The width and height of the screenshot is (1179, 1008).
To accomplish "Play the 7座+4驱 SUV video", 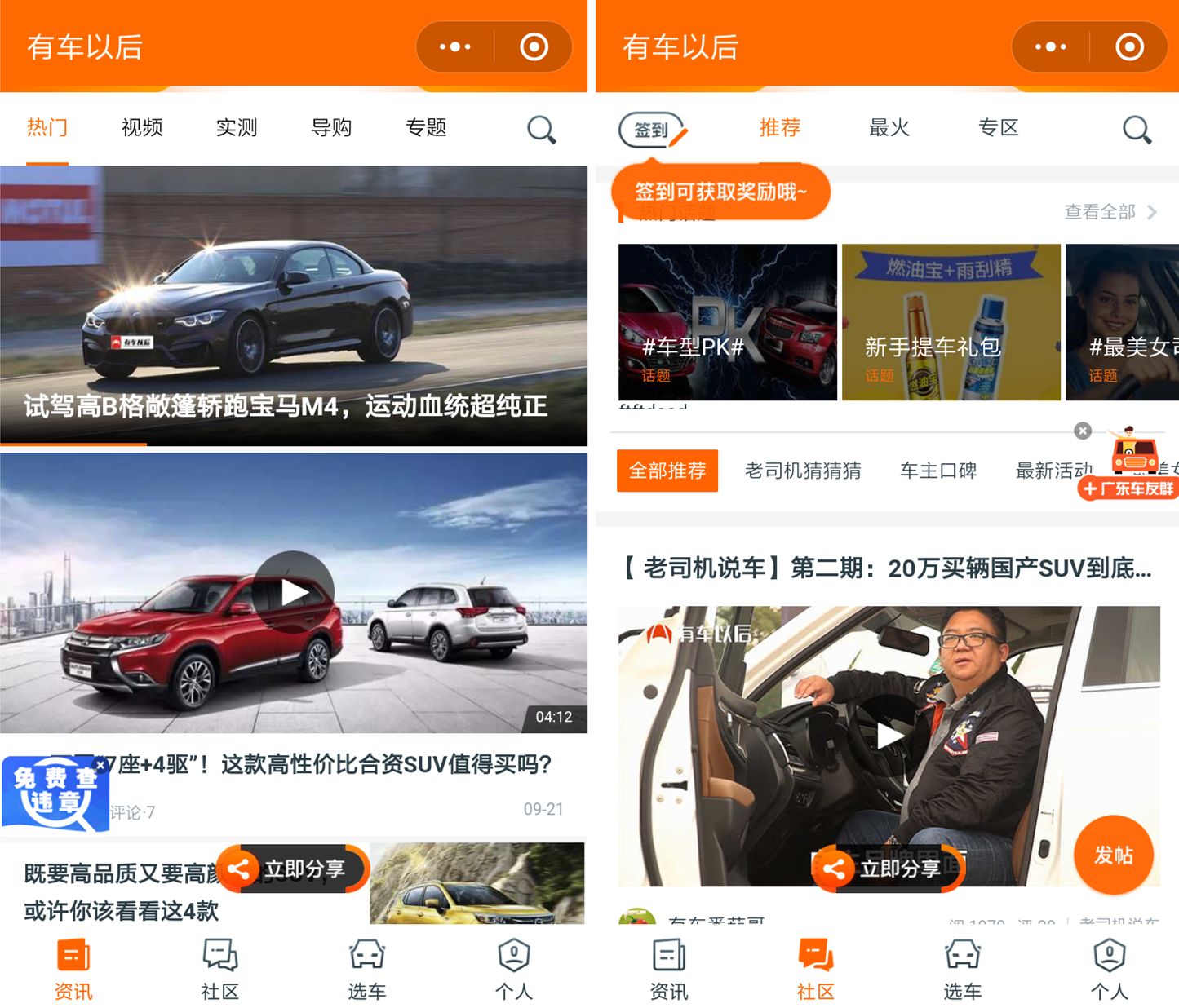I will 294,592.
